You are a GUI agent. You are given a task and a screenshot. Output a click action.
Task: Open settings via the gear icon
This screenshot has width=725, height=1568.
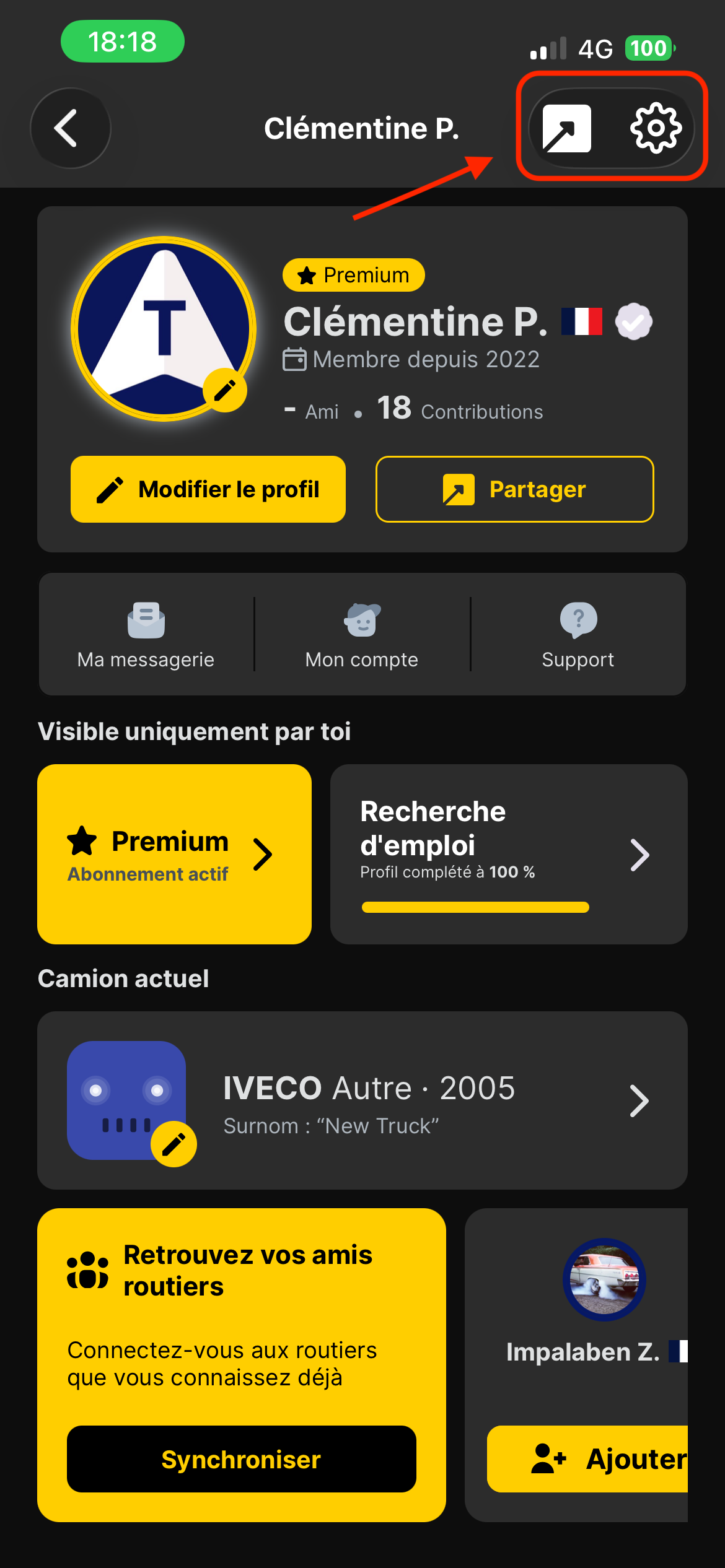click(x=656, y=128)
